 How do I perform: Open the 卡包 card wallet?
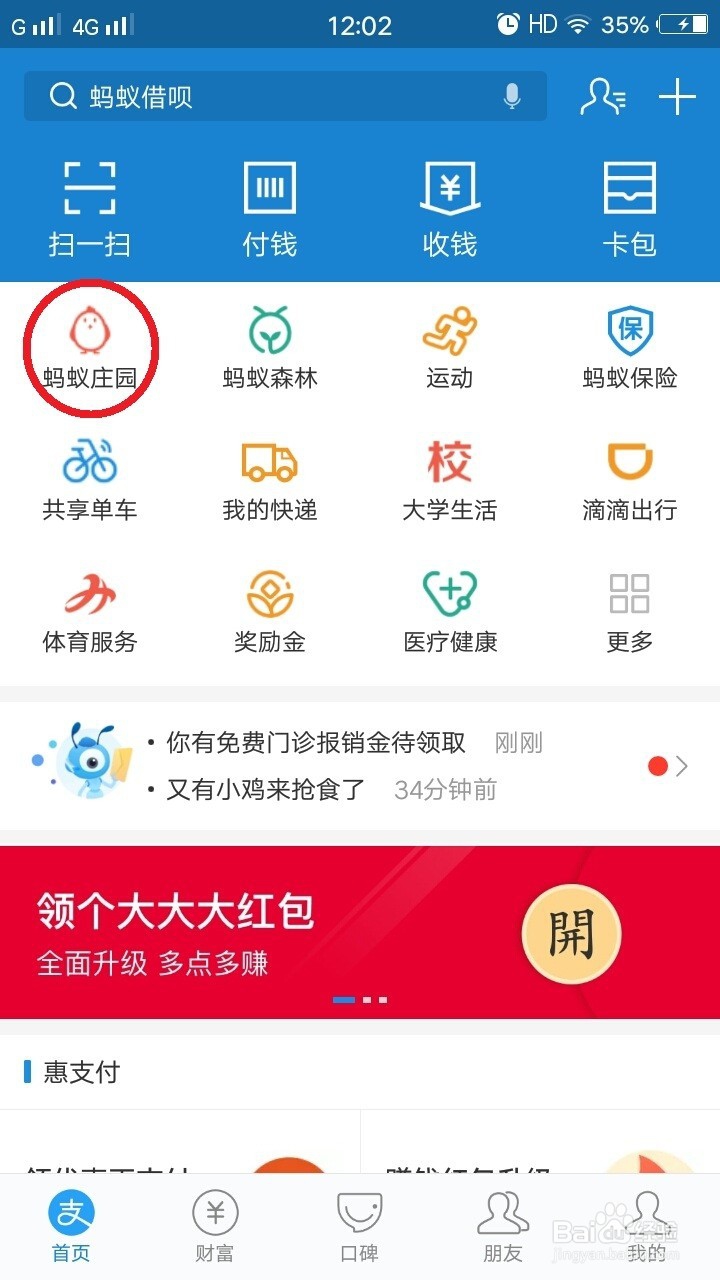pyautogui.click(x=629, y=205)
